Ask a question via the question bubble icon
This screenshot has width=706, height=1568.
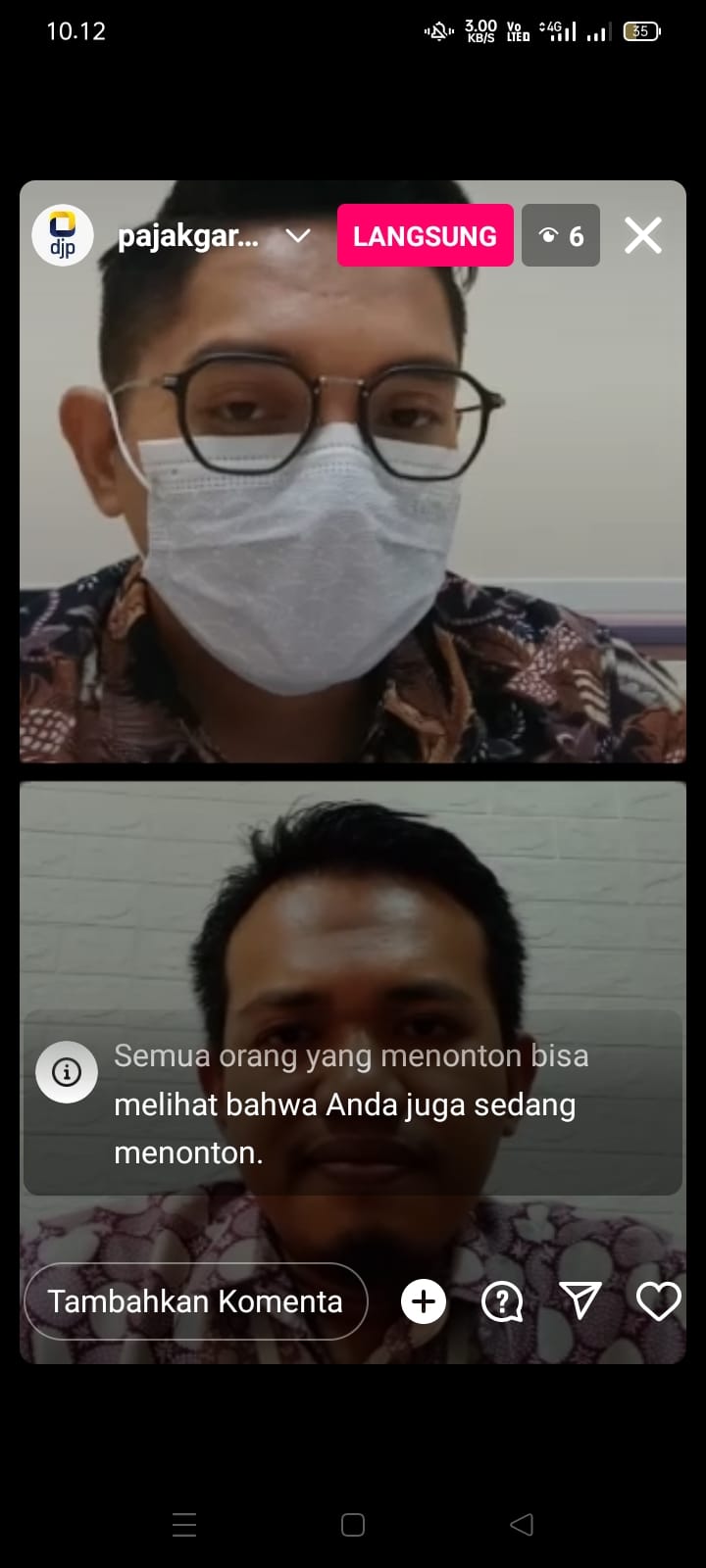[x=502, y=1301]
